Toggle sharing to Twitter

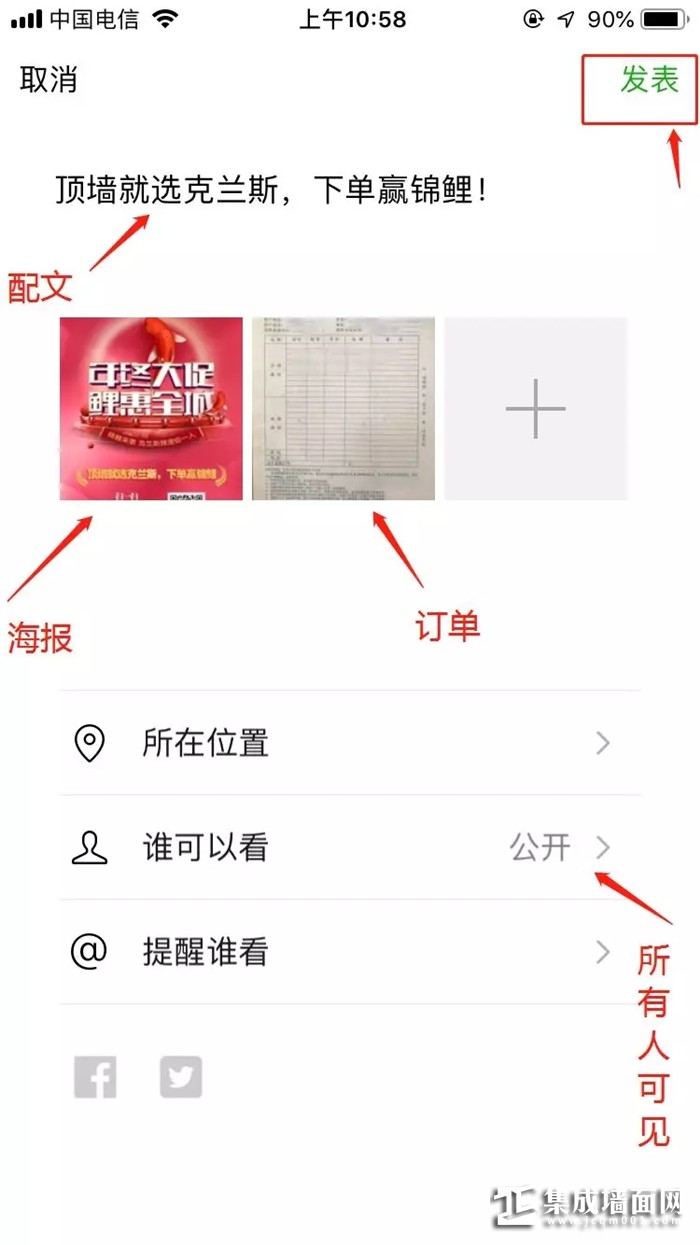181,1077
